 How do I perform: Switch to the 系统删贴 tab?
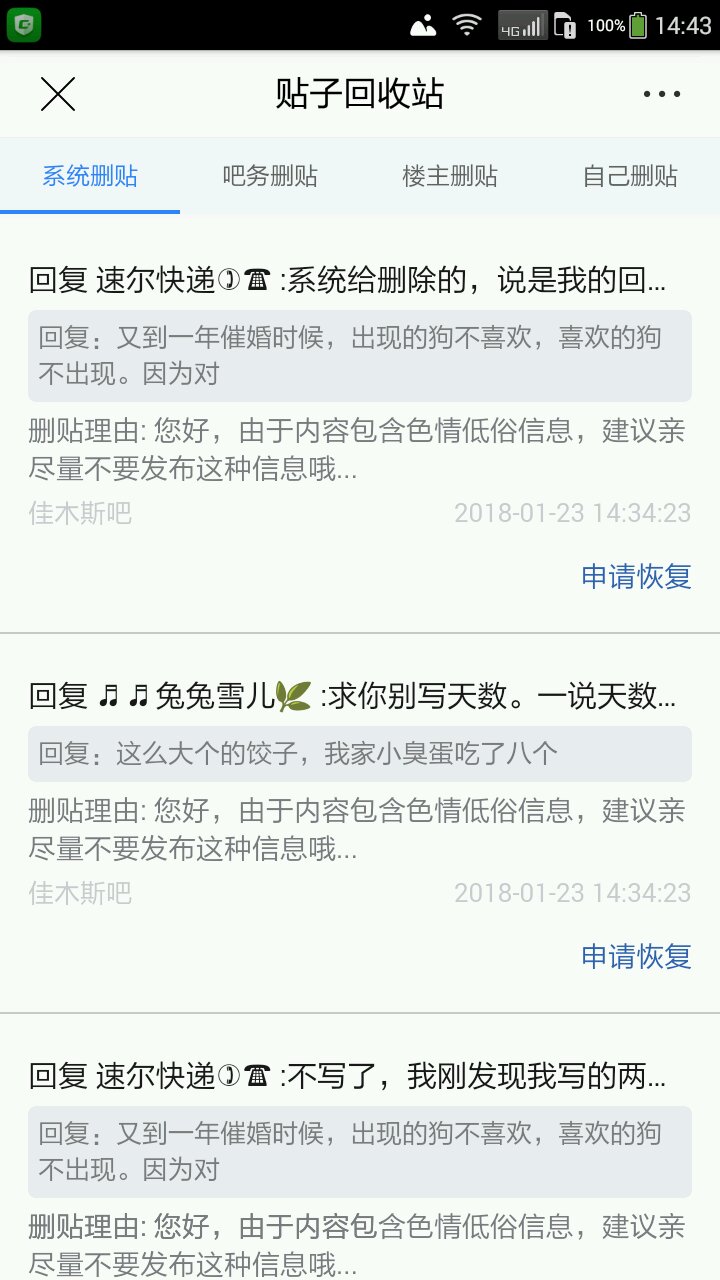(90, 177)
